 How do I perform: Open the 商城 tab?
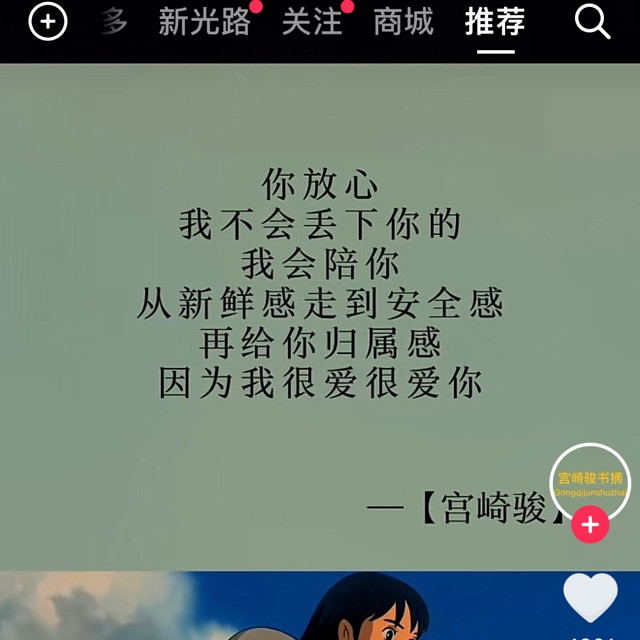tap(403, 21)
